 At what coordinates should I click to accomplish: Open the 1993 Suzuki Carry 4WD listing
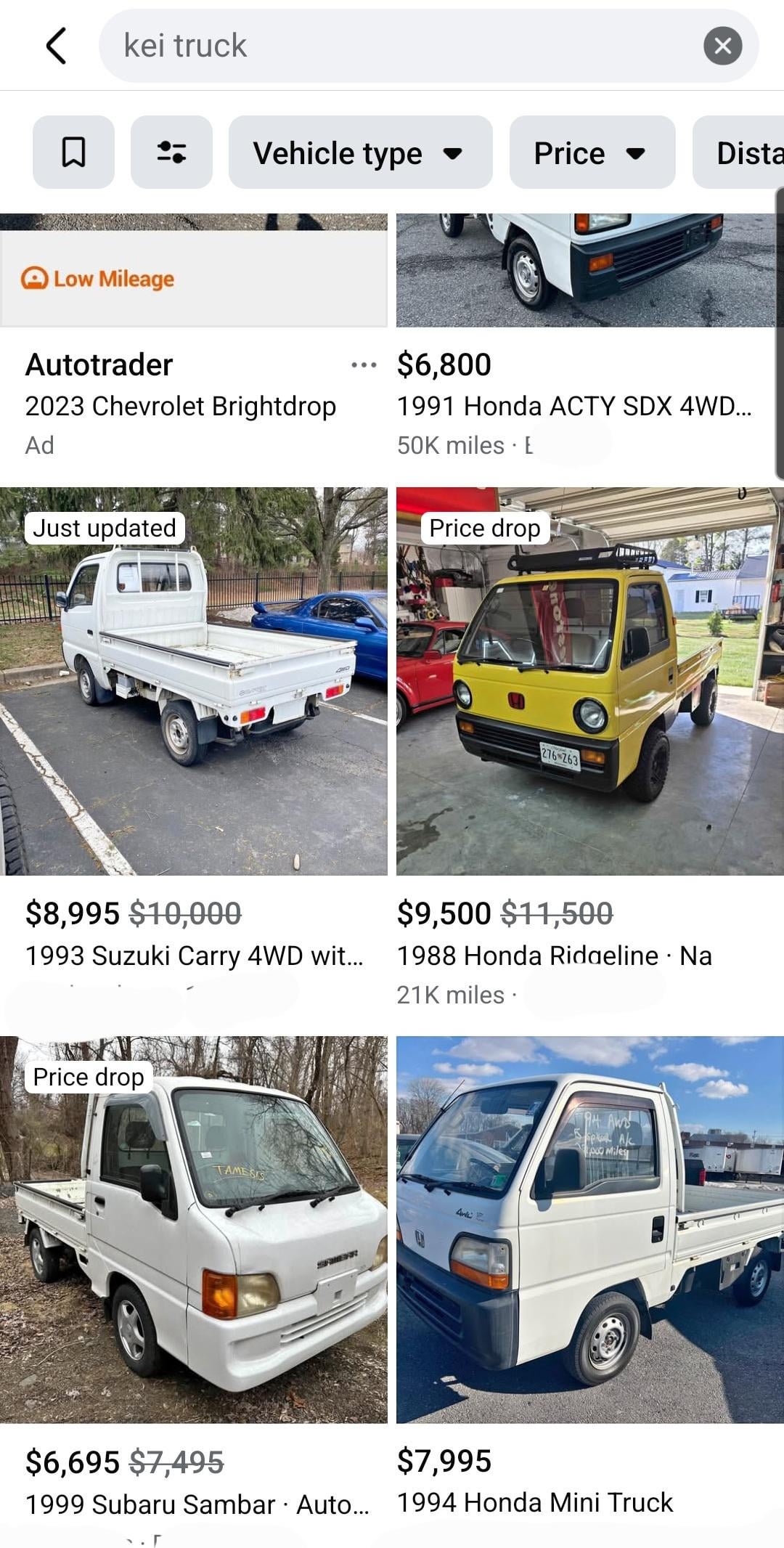click(193, 681)
